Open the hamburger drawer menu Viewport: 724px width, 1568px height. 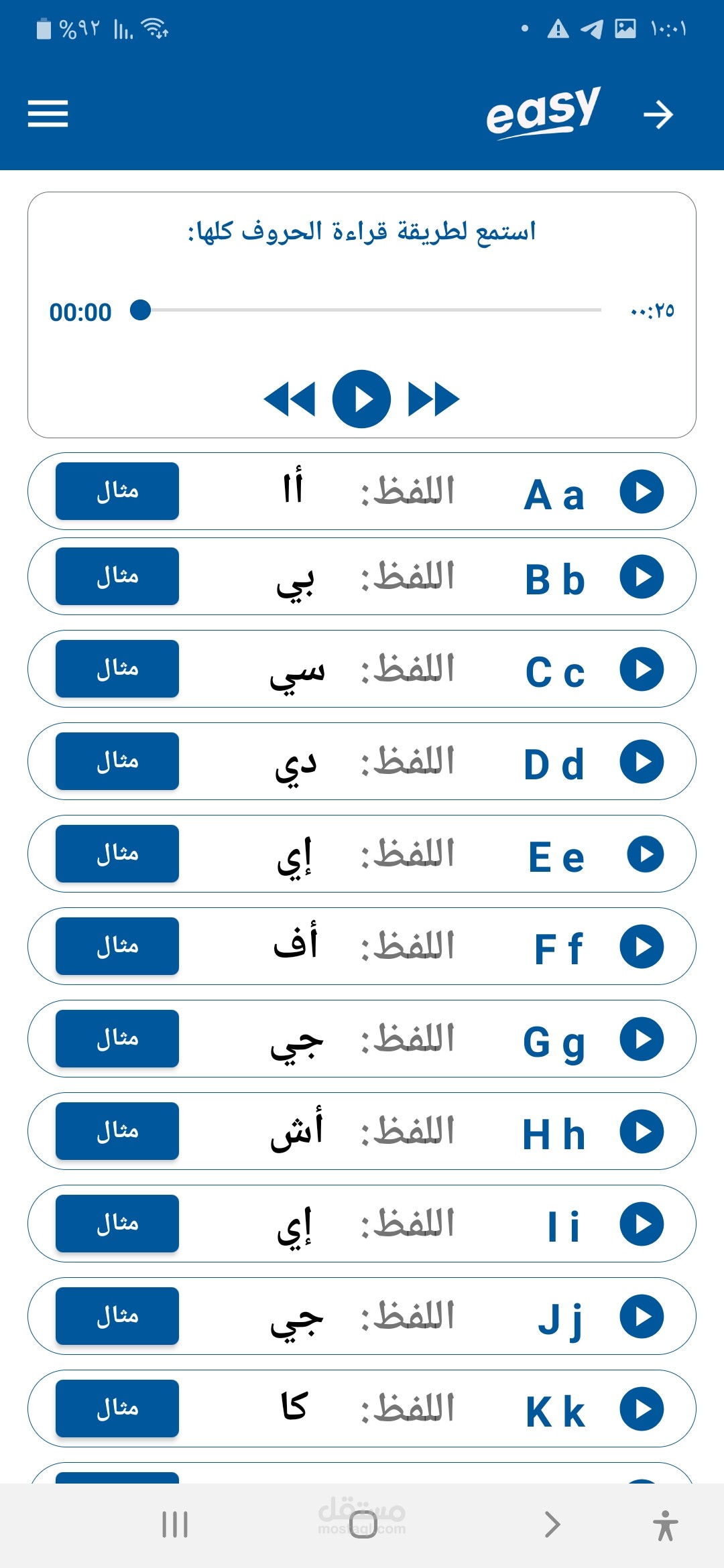point(48,113)
